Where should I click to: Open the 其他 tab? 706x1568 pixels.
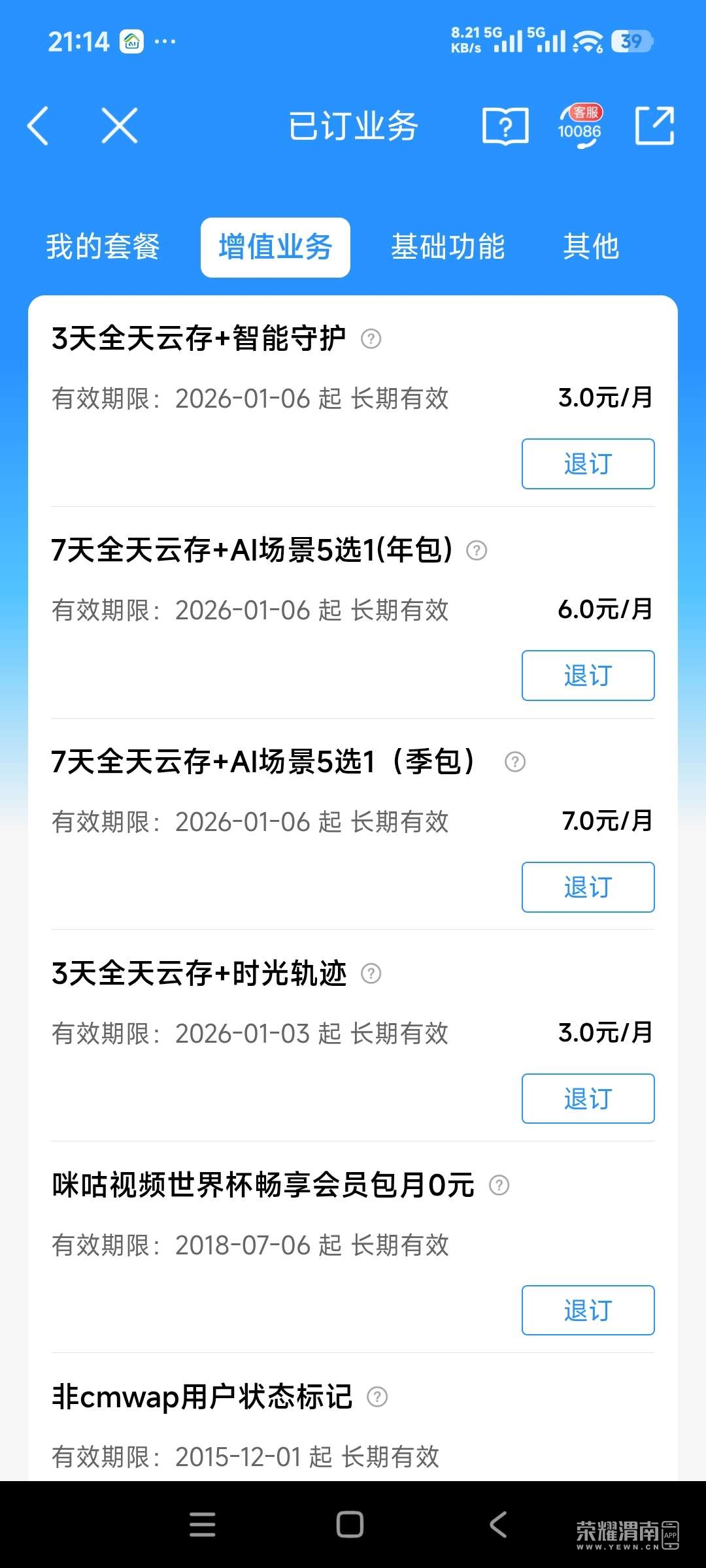(591, 247)
